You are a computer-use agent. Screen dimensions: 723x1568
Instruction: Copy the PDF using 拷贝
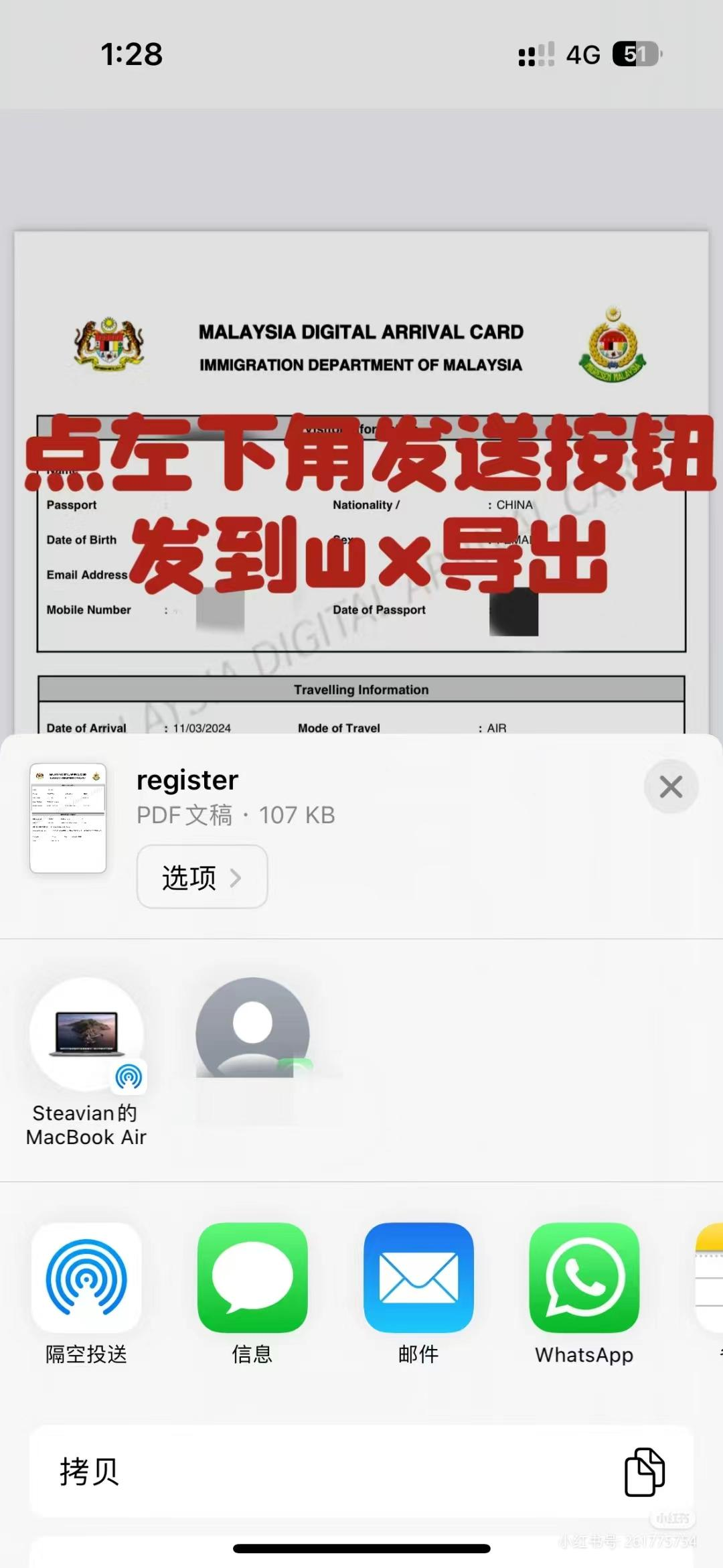tap(361, 1472)
